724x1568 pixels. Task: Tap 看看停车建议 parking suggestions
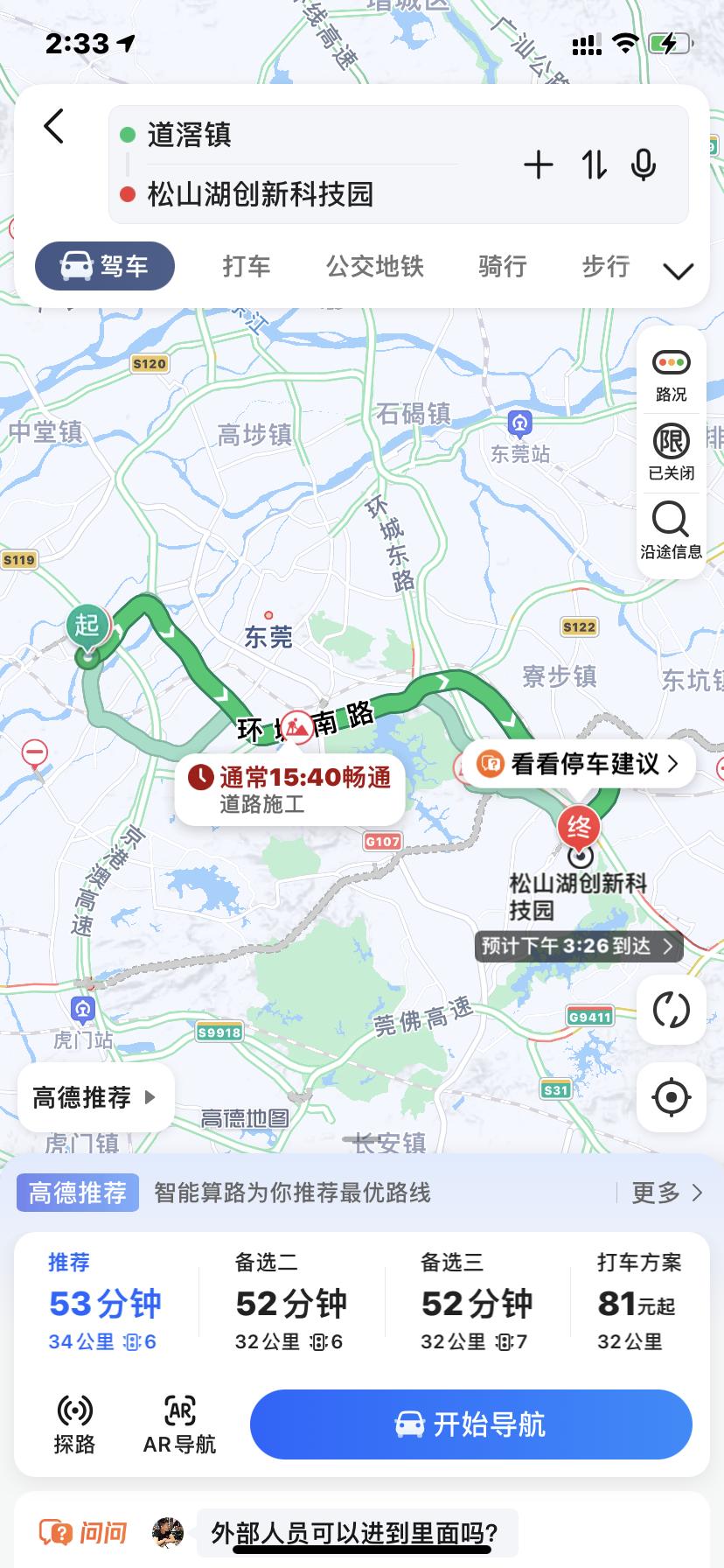(579, 763)
